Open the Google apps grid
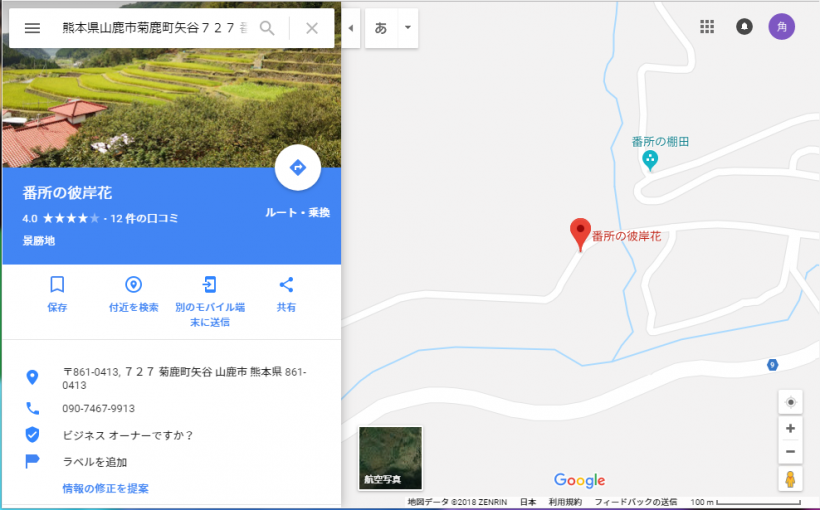Viewport: 820px width, 510px height. [x=707, y=27]
